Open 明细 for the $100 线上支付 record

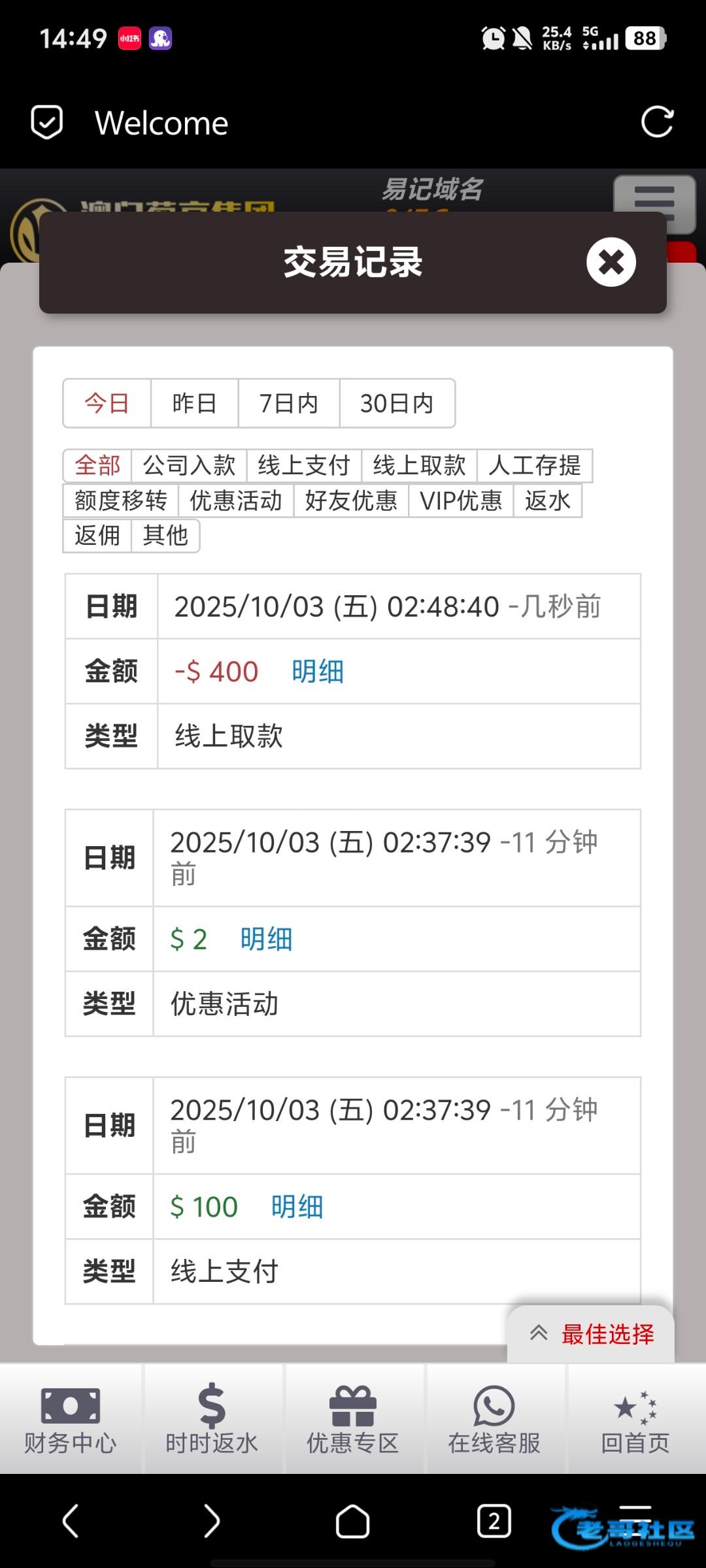pyautogui.click(x=297, y=1207)
